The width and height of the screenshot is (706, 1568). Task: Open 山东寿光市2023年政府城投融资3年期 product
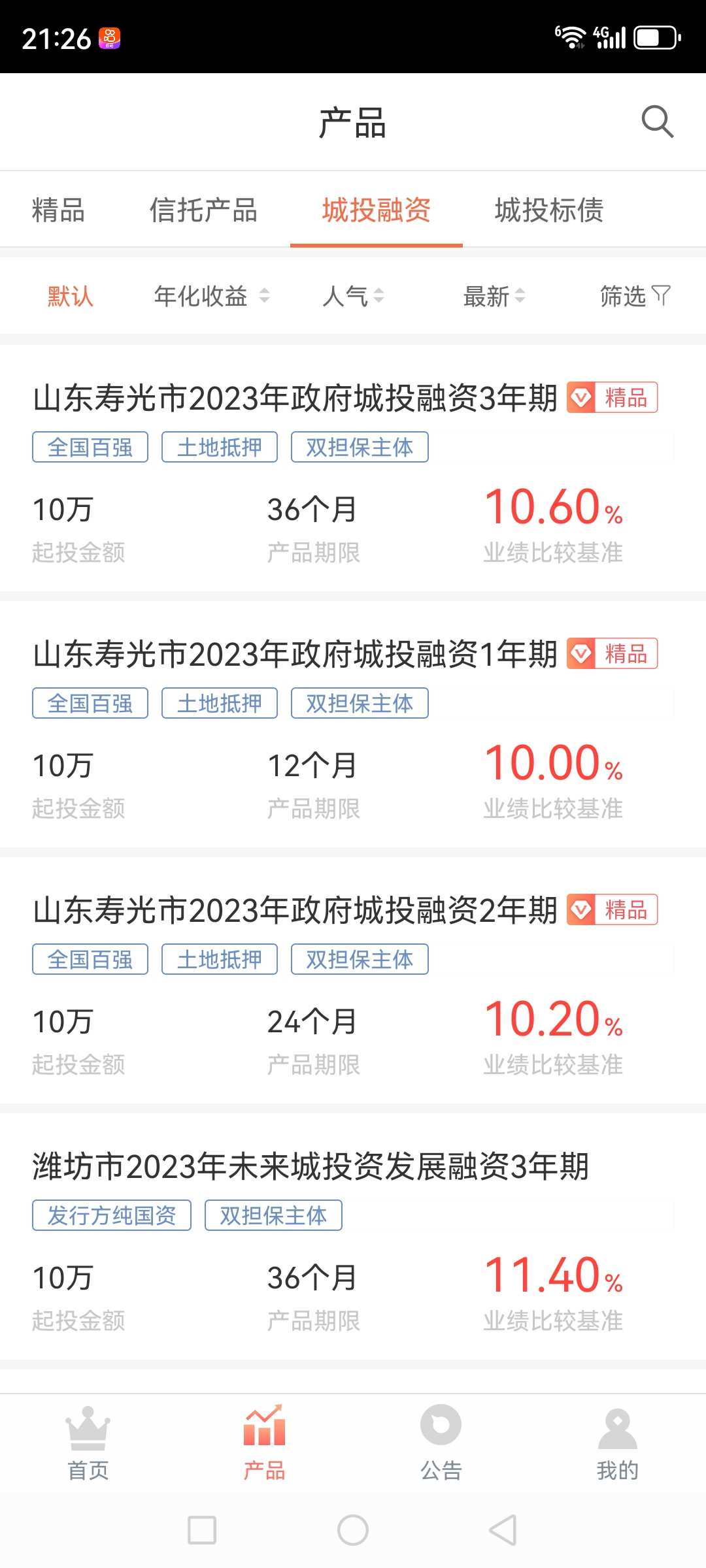[x=353, y=468]
